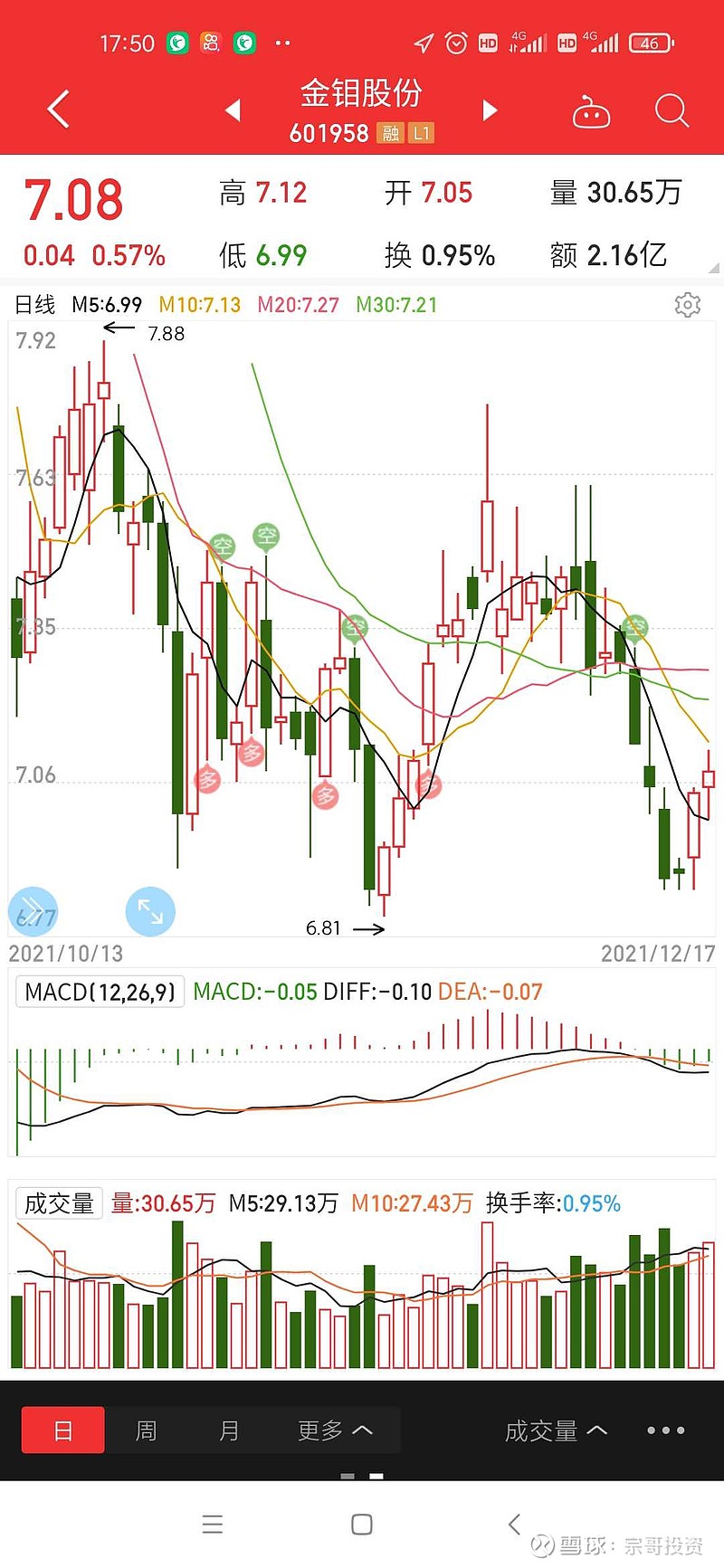Open the MACD(12,26,9) parameter button

point(100,992)
